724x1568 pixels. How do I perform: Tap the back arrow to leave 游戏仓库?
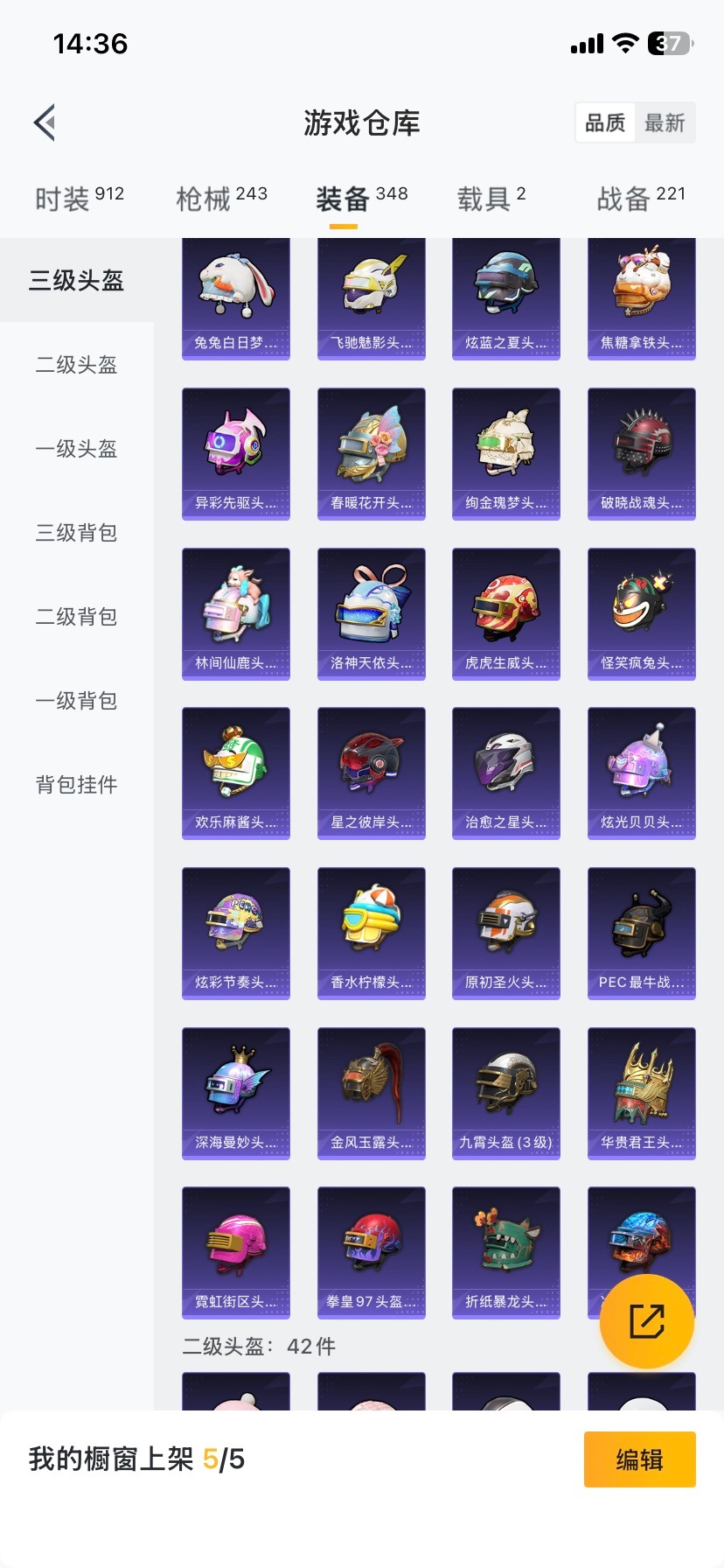[44, 122]
